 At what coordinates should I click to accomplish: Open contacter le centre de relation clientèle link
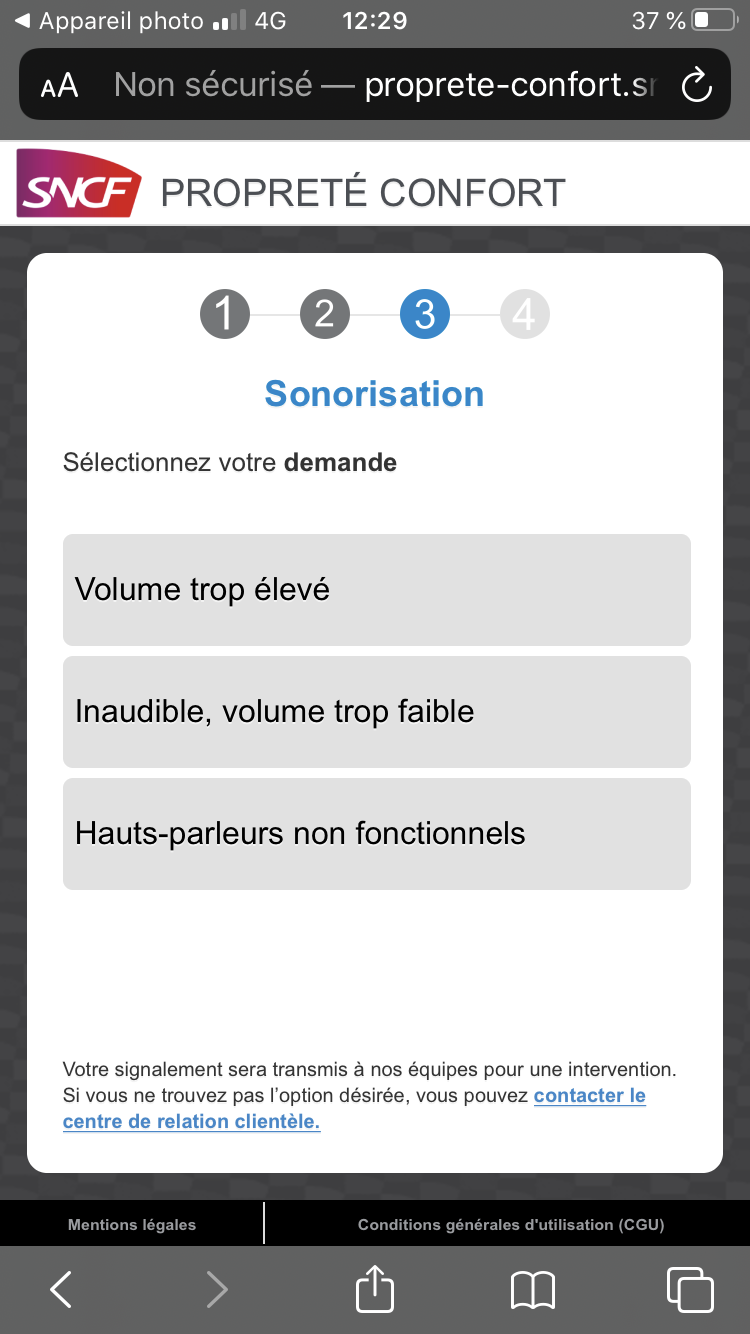(x=354, y=1108)
